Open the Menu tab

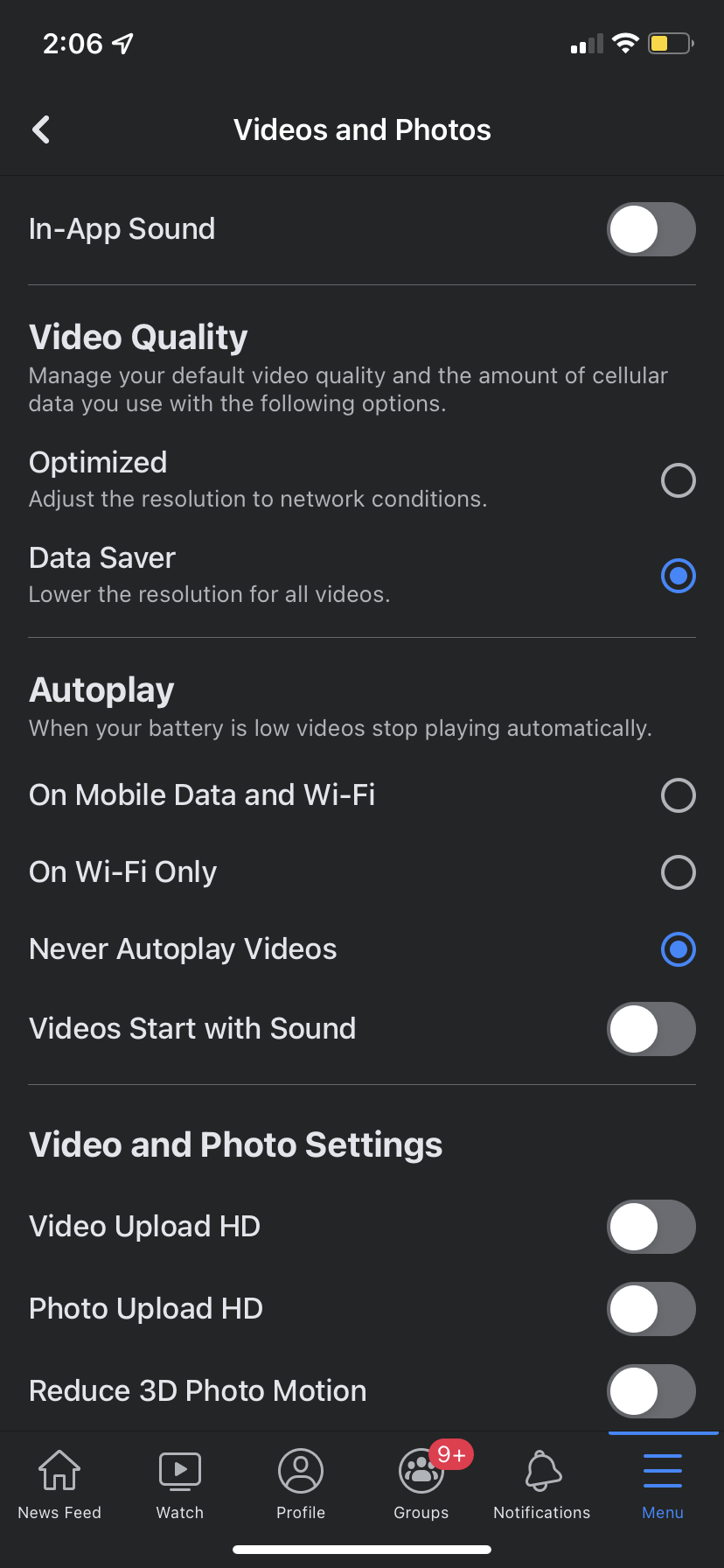point(663,1484)
